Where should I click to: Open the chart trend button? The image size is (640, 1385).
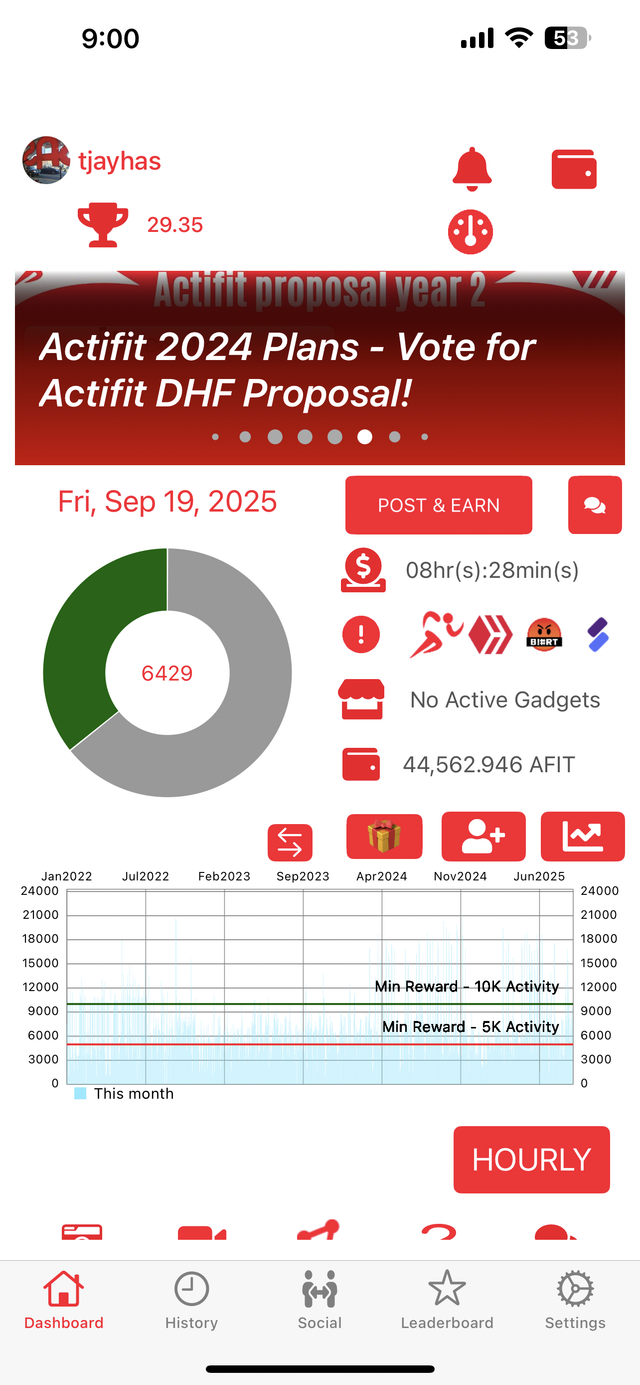click(582, 837)
